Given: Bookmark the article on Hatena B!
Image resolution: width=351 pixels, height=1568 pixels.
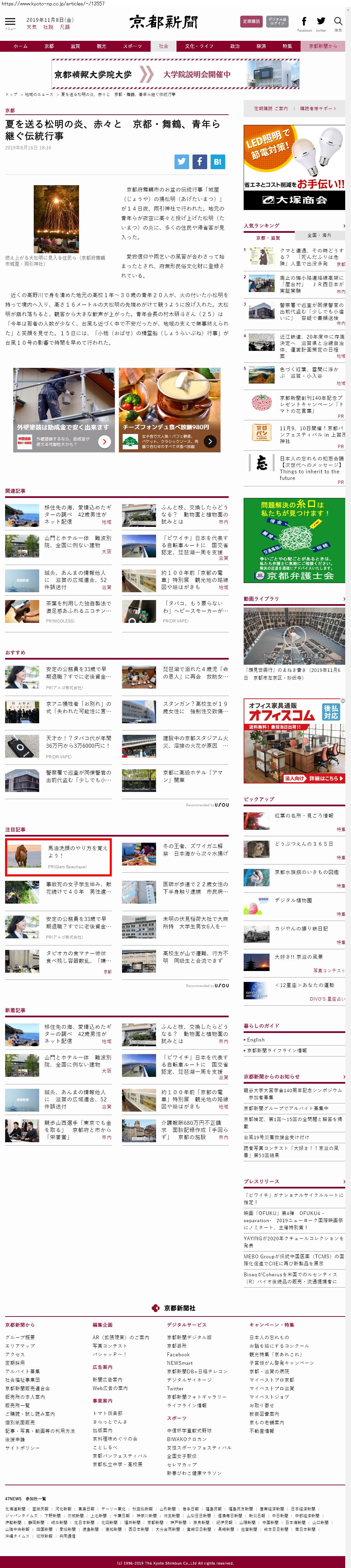Looking at the screenshot, I should (217, 161).
